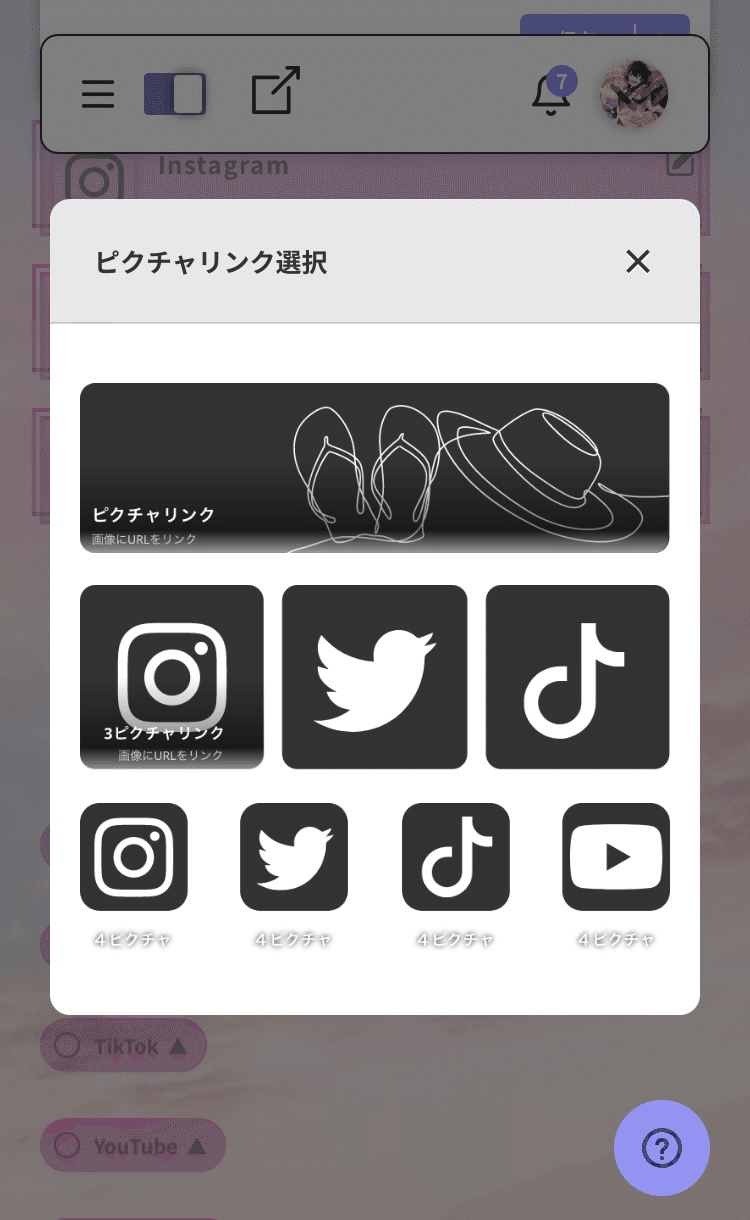Pick the 4ピクチャ tile with YouTube icon

pos(615,857)
